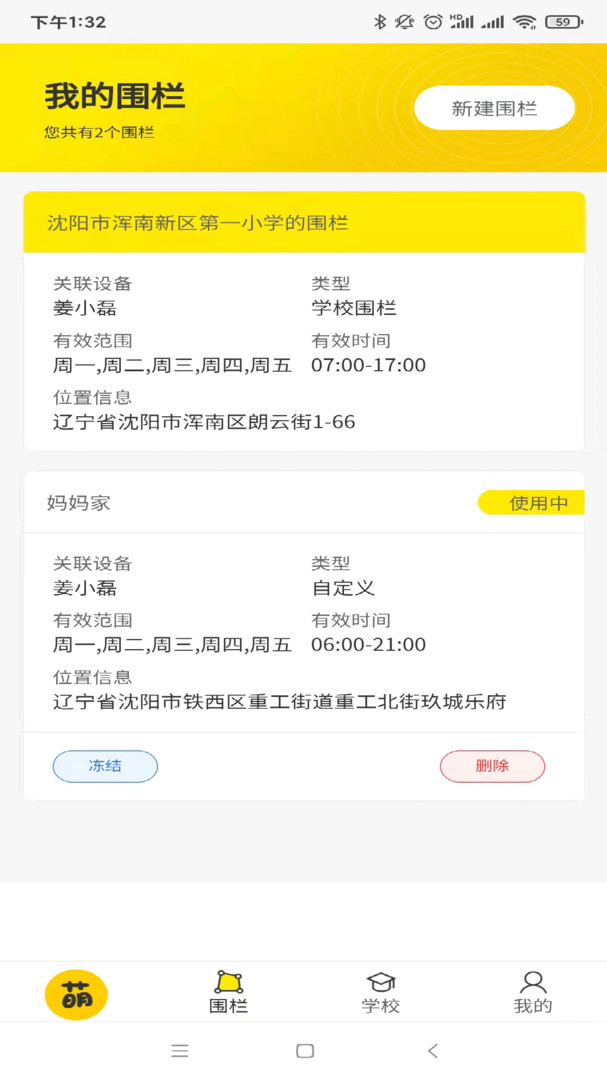Open the 我的 profile tab
The width and height of the screenshot is (607, 1080).
(x=532, y=993)
